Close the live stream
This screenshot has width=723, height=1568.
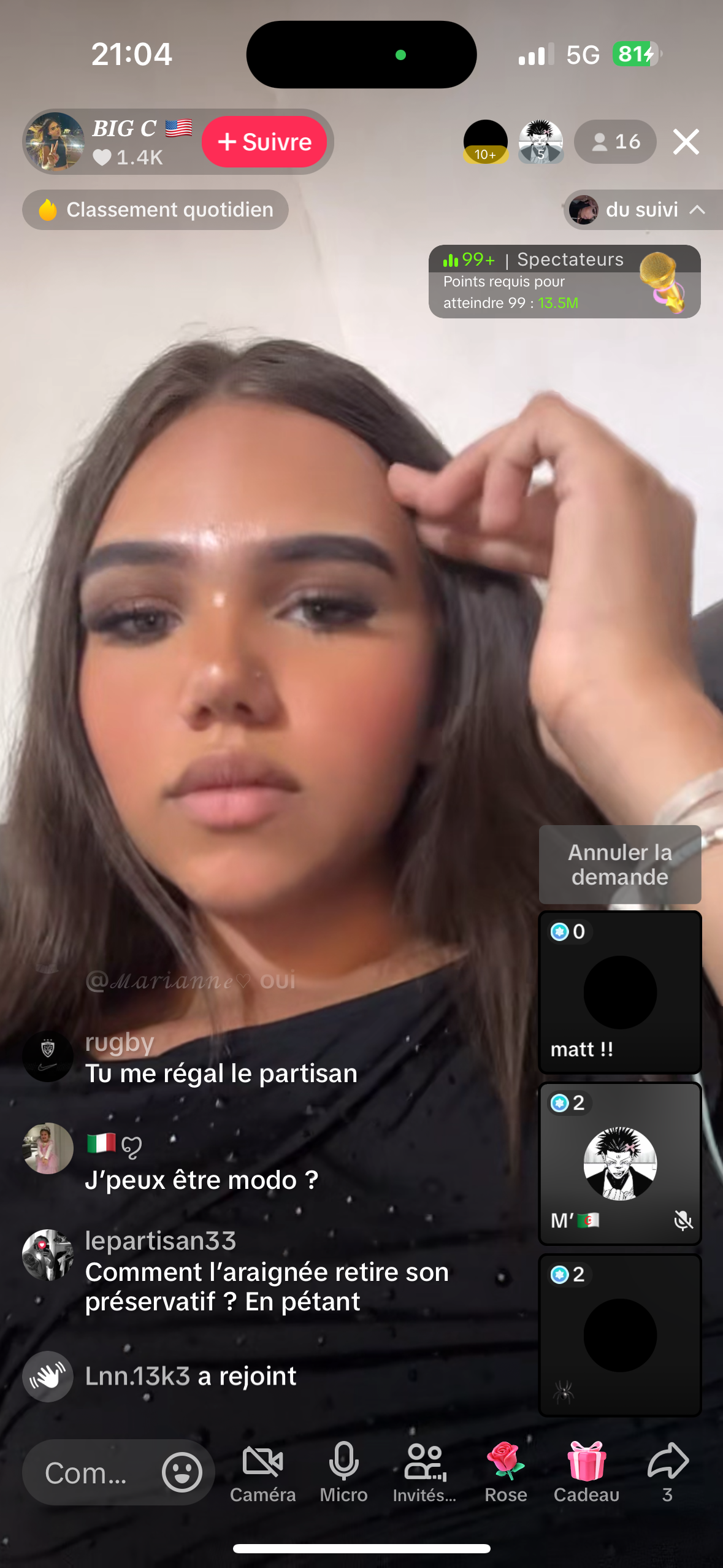[686, 142]
